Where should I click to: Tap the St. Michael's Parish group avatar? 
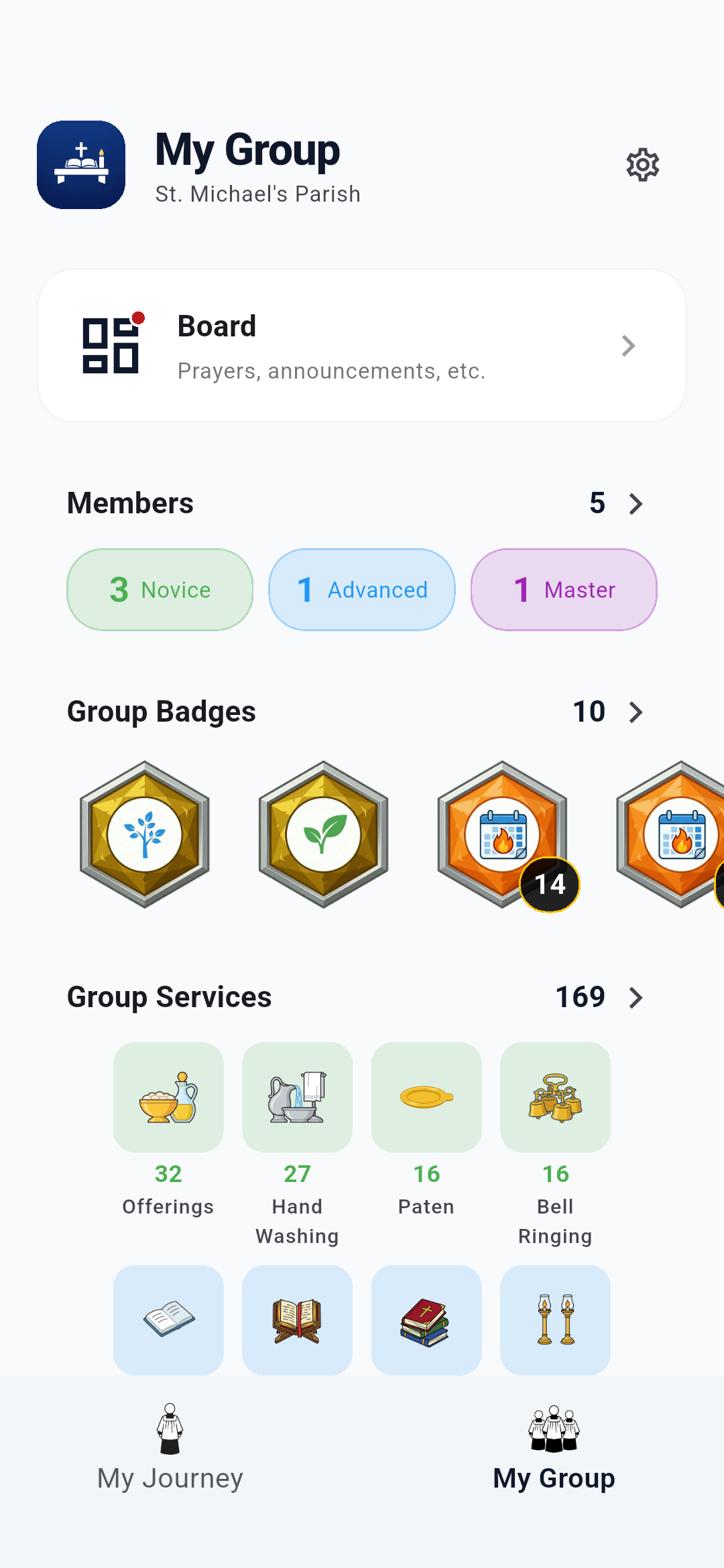click(80, 166)
